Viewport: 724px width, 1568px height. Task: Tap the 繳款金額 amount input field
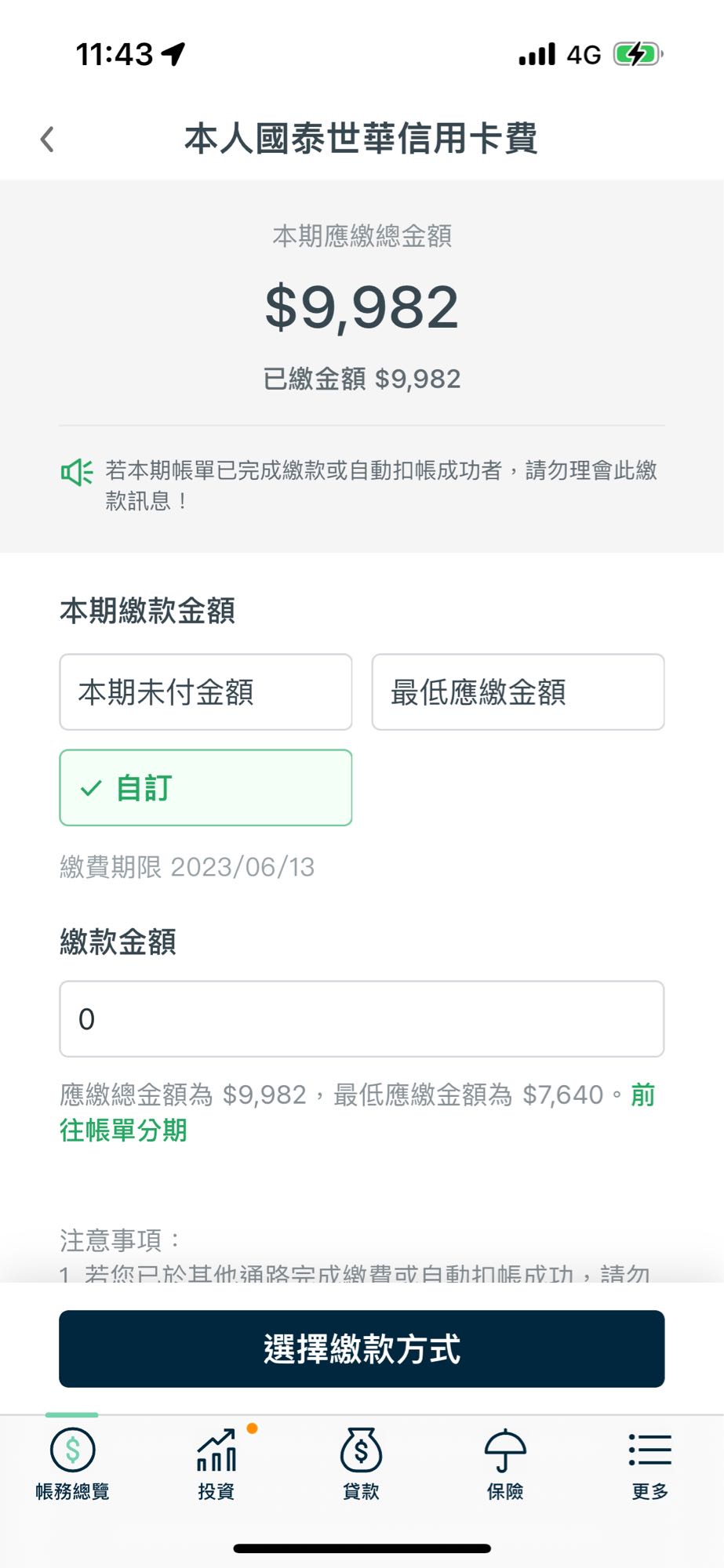362,1018
